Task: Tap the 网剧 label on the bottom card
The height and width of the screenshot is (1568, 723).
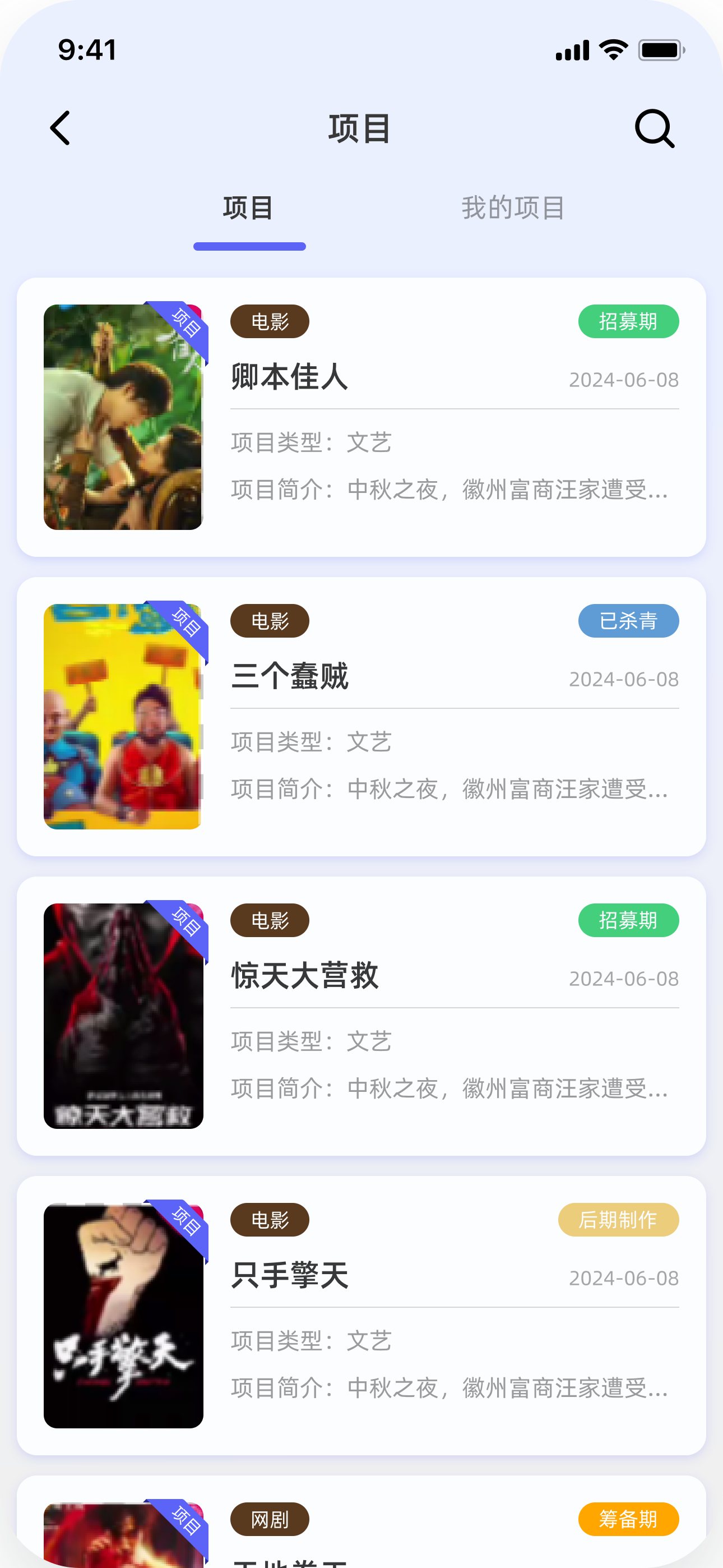Action: click(x=270, y=1520)
